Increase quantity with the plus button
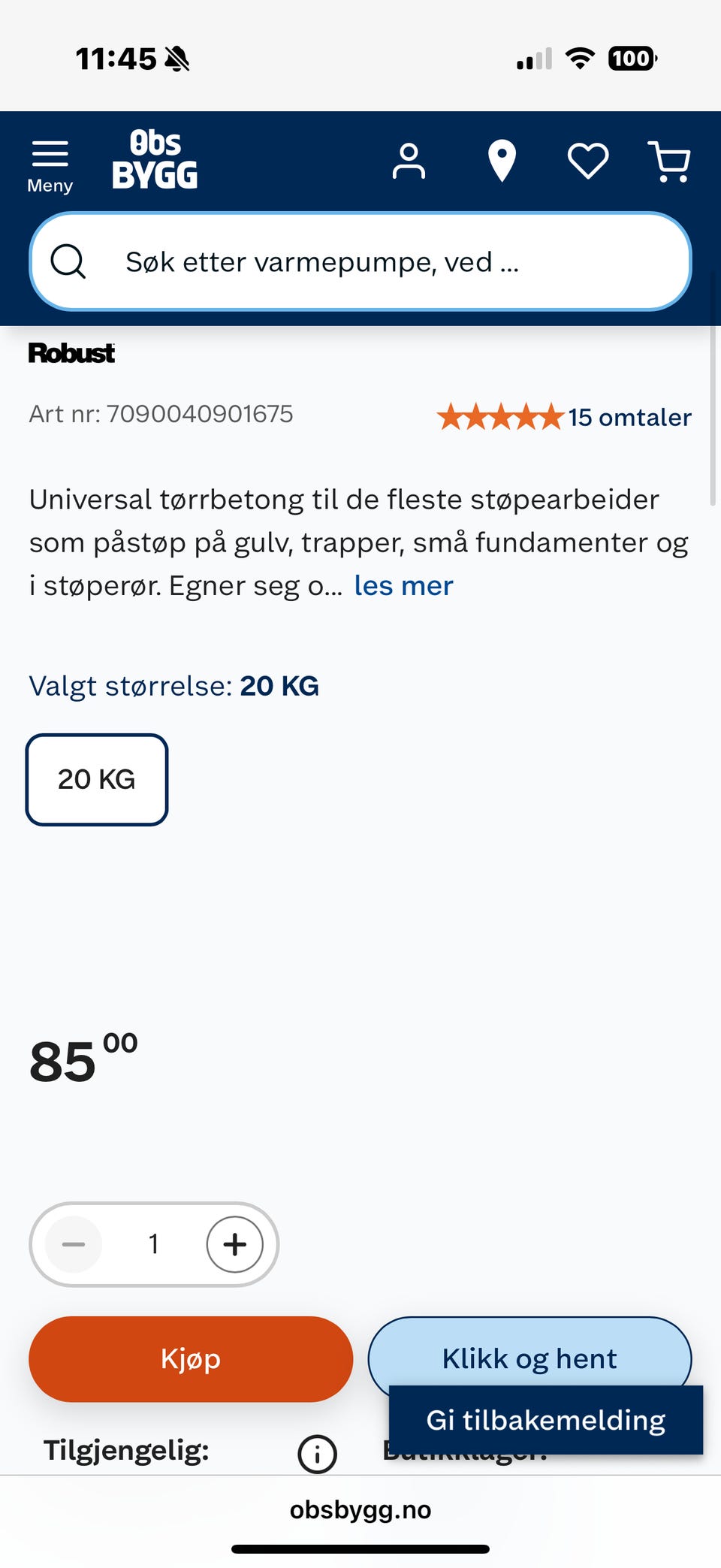The height and width of the screenshot is (1568, 721). click(235, 1244)
